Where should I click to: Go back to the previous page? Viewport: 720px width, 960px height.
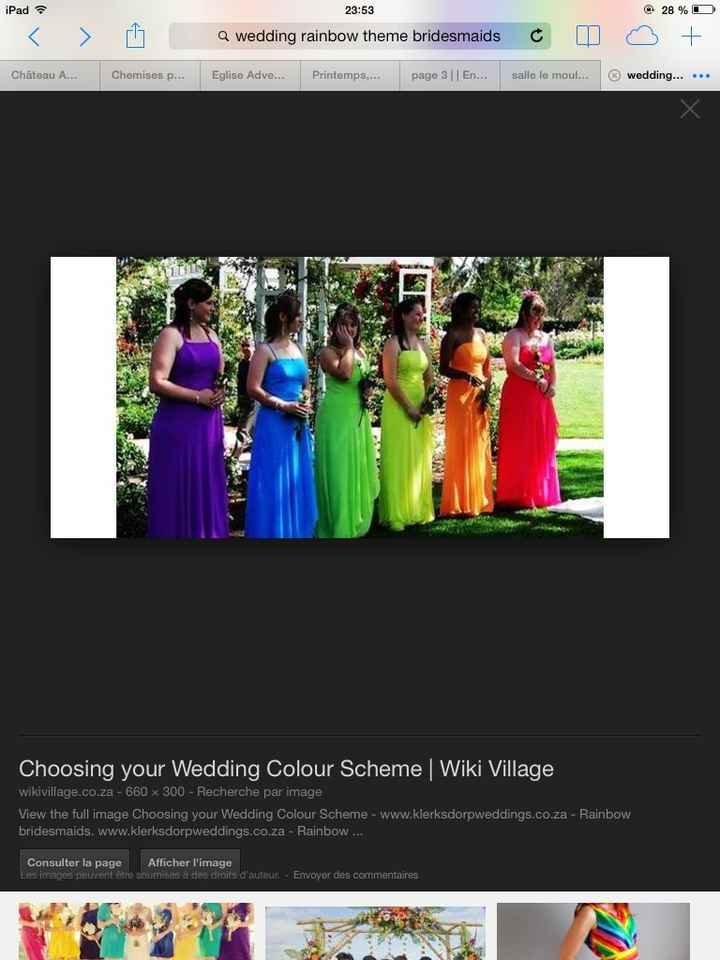tap(34, 37)
